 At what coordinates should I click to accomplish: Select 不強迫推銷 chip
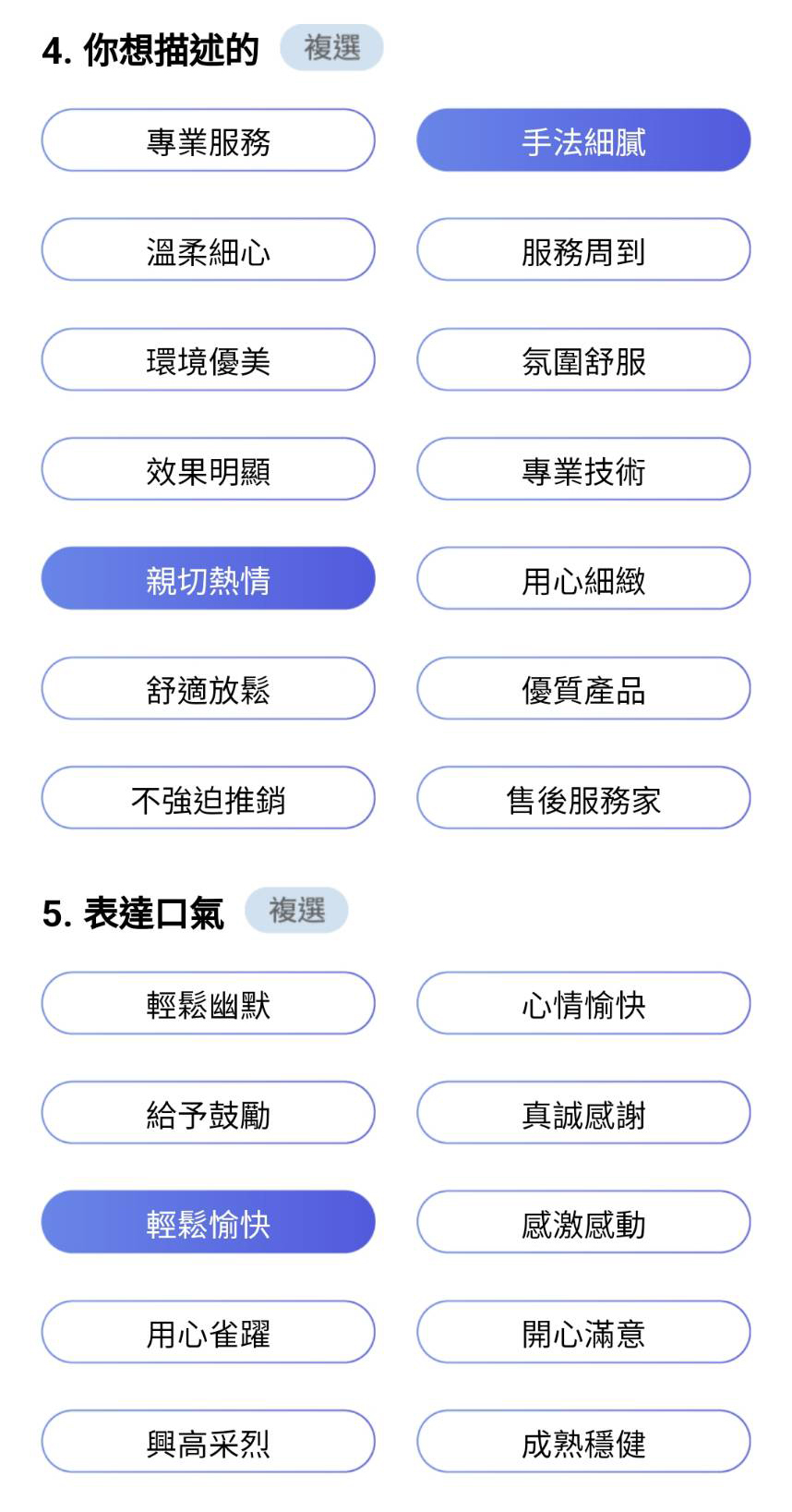208,798
